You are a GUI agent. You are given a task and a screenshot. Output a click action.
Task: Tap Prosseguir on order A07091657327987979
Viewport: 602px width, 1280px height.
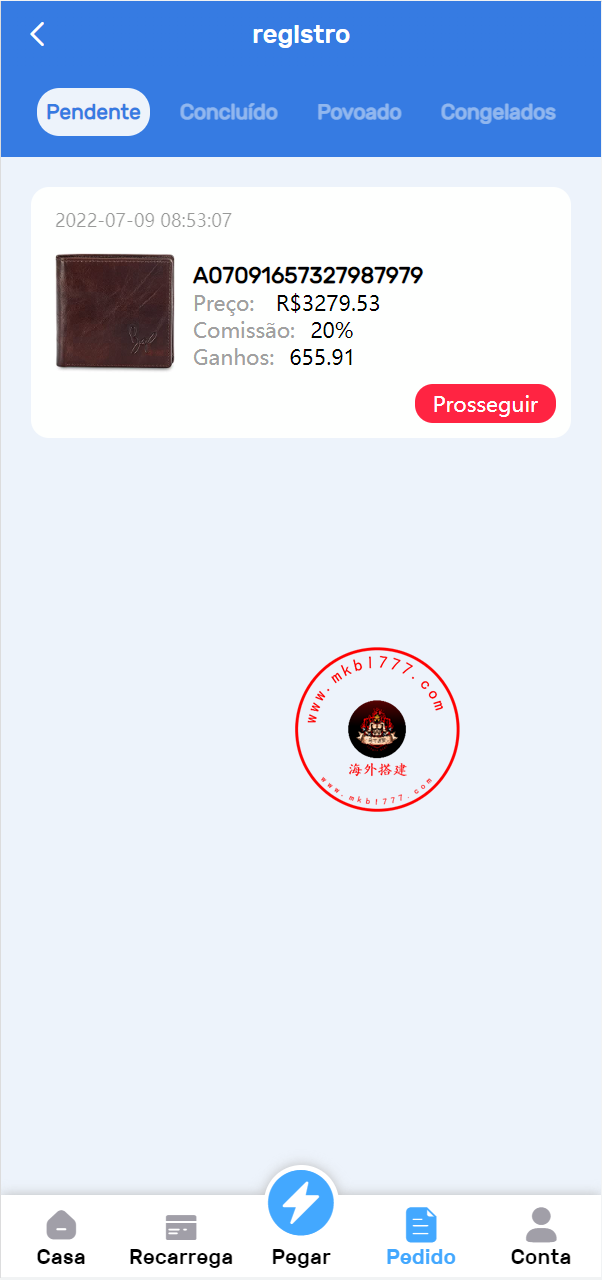485,404
